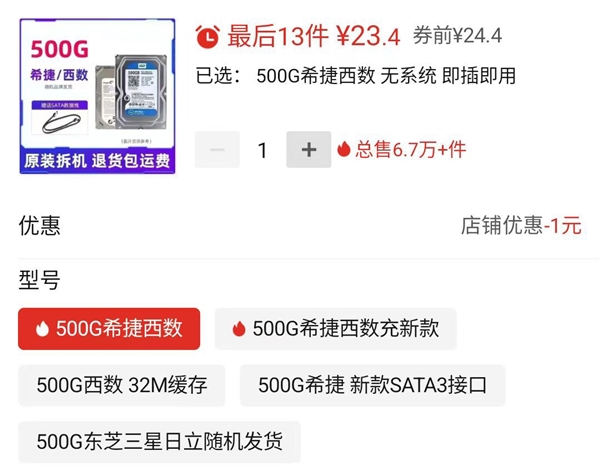The height and width of the screenshot is (468, 600).
Task: Open the 店铺优惠 -1元 discount row
Action: tap(520, 226)
